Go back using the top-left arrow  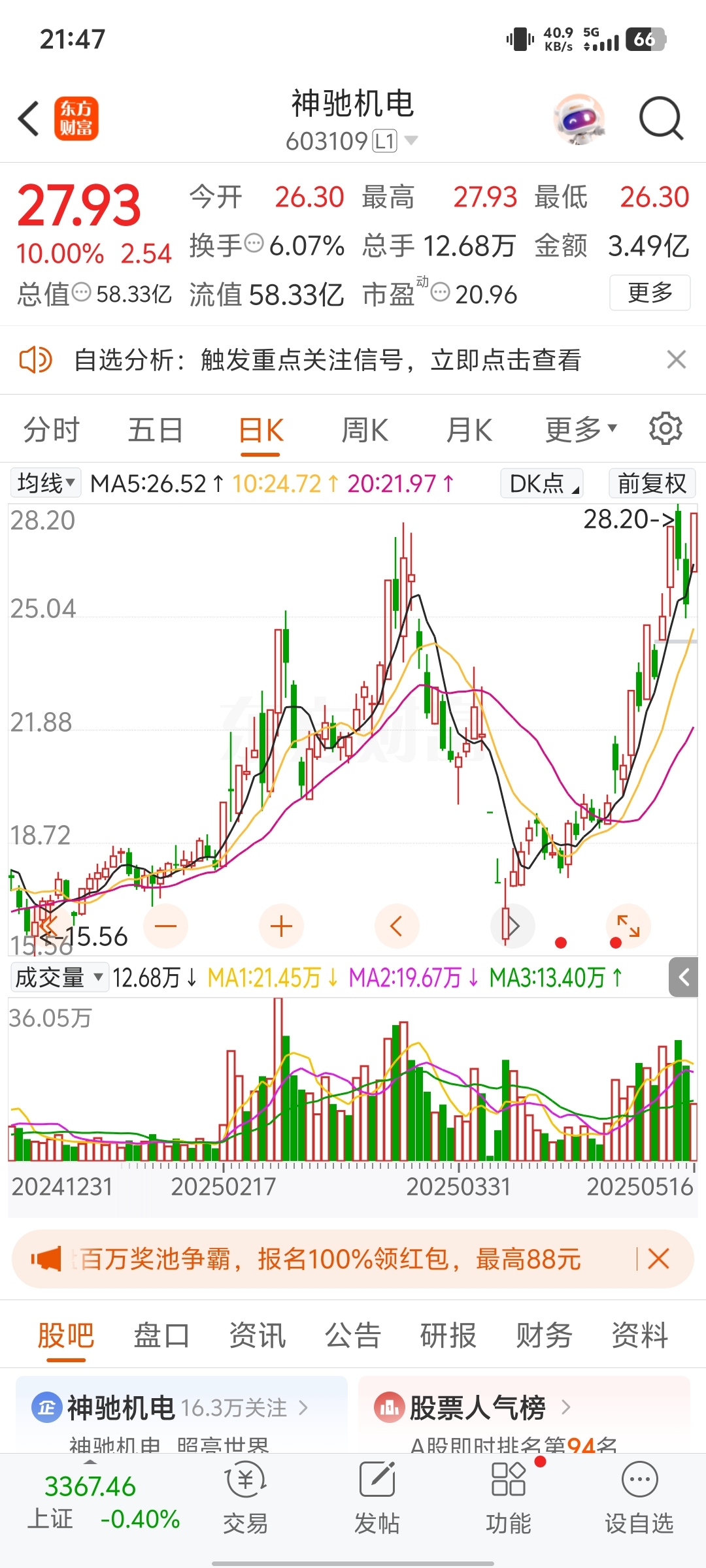[29, 119]
